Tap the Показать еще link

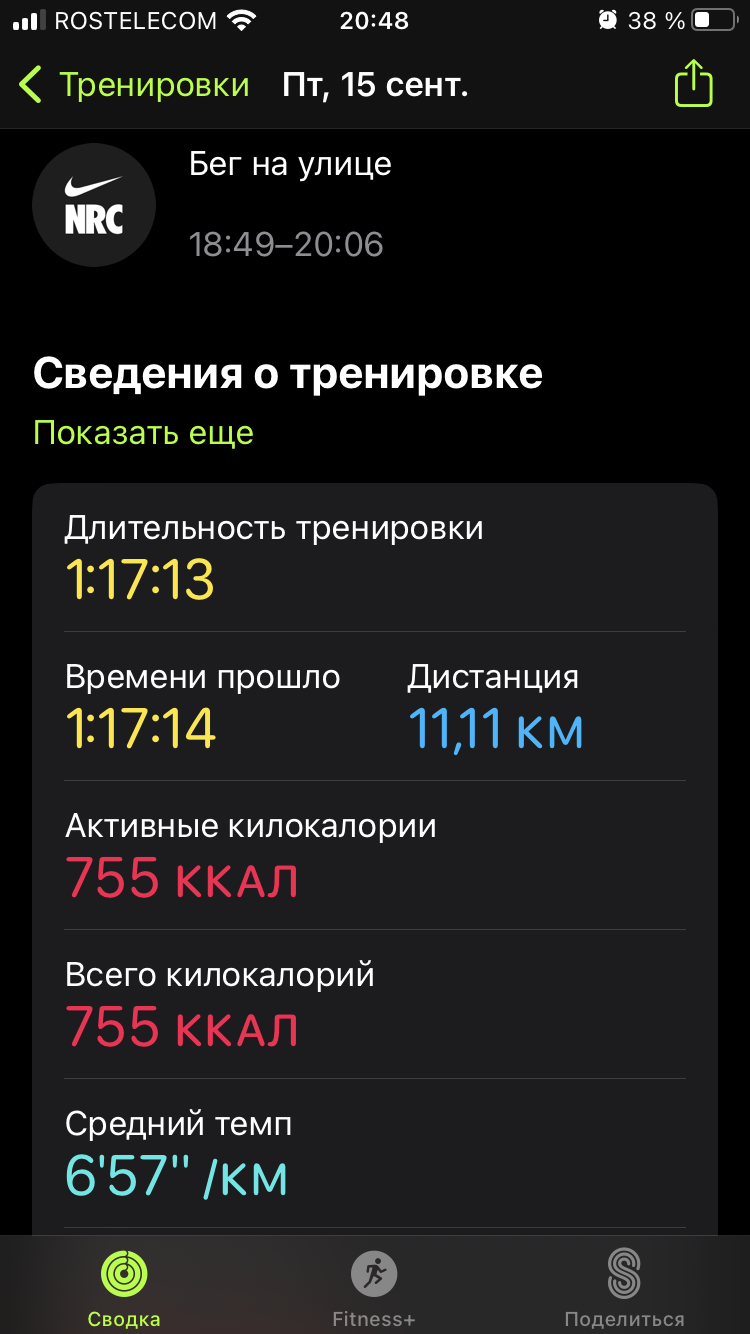(x=143, y=433)
